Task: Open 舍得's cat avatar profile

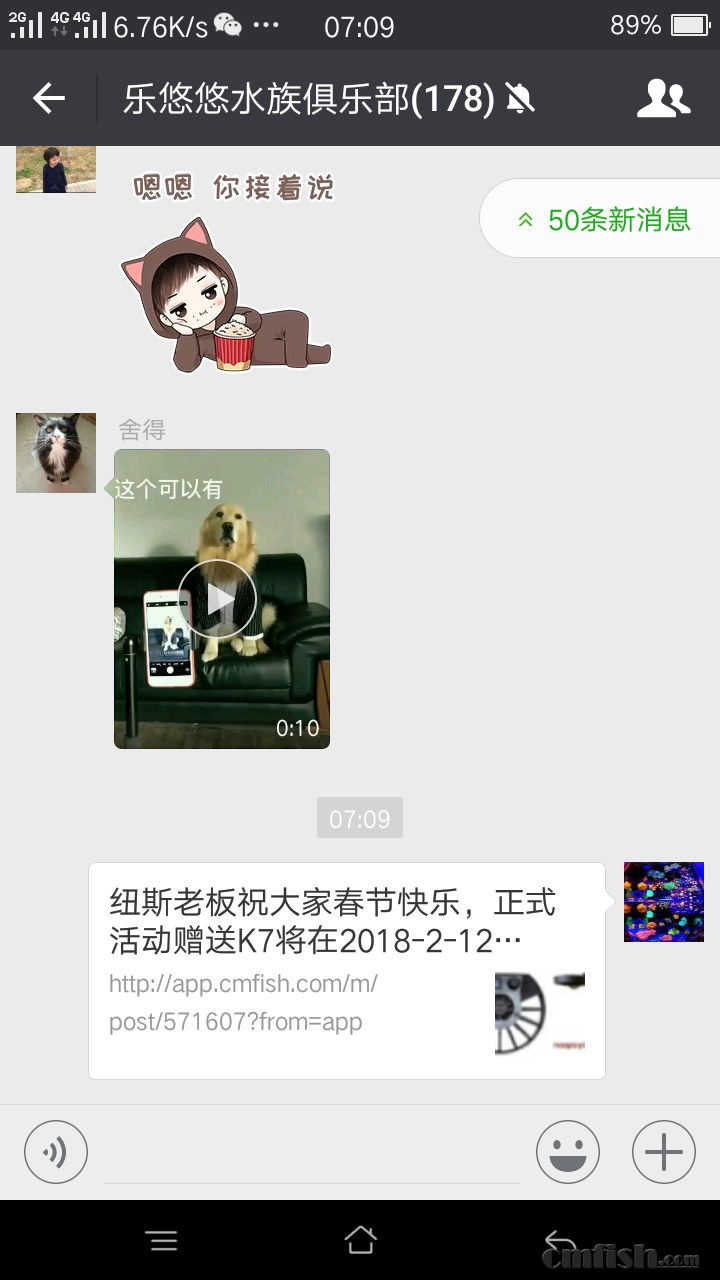Action: click(56, 453)
